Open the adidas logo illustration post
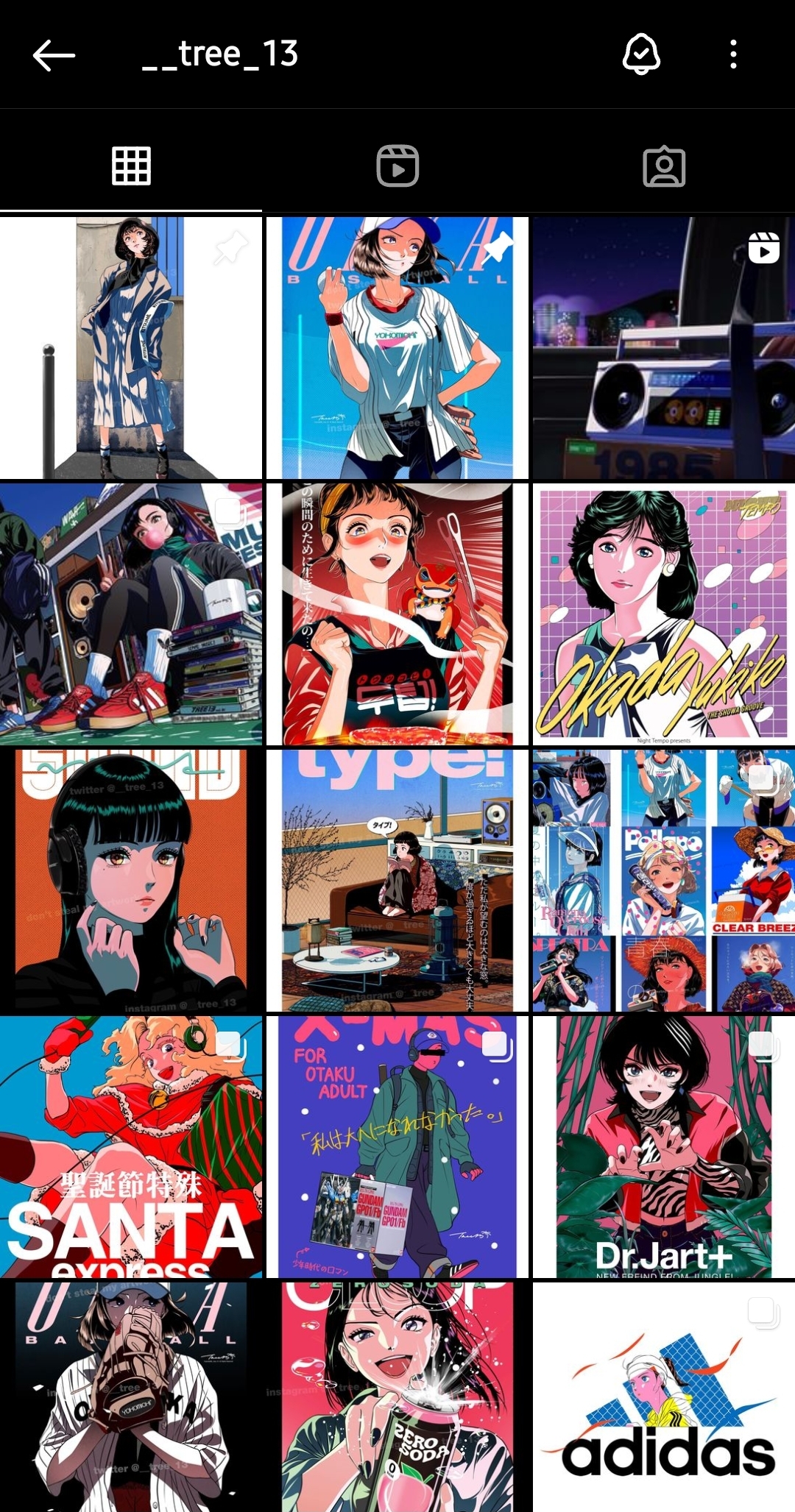Screen dimensions: 795x1512 click(x=664, y=1398)
